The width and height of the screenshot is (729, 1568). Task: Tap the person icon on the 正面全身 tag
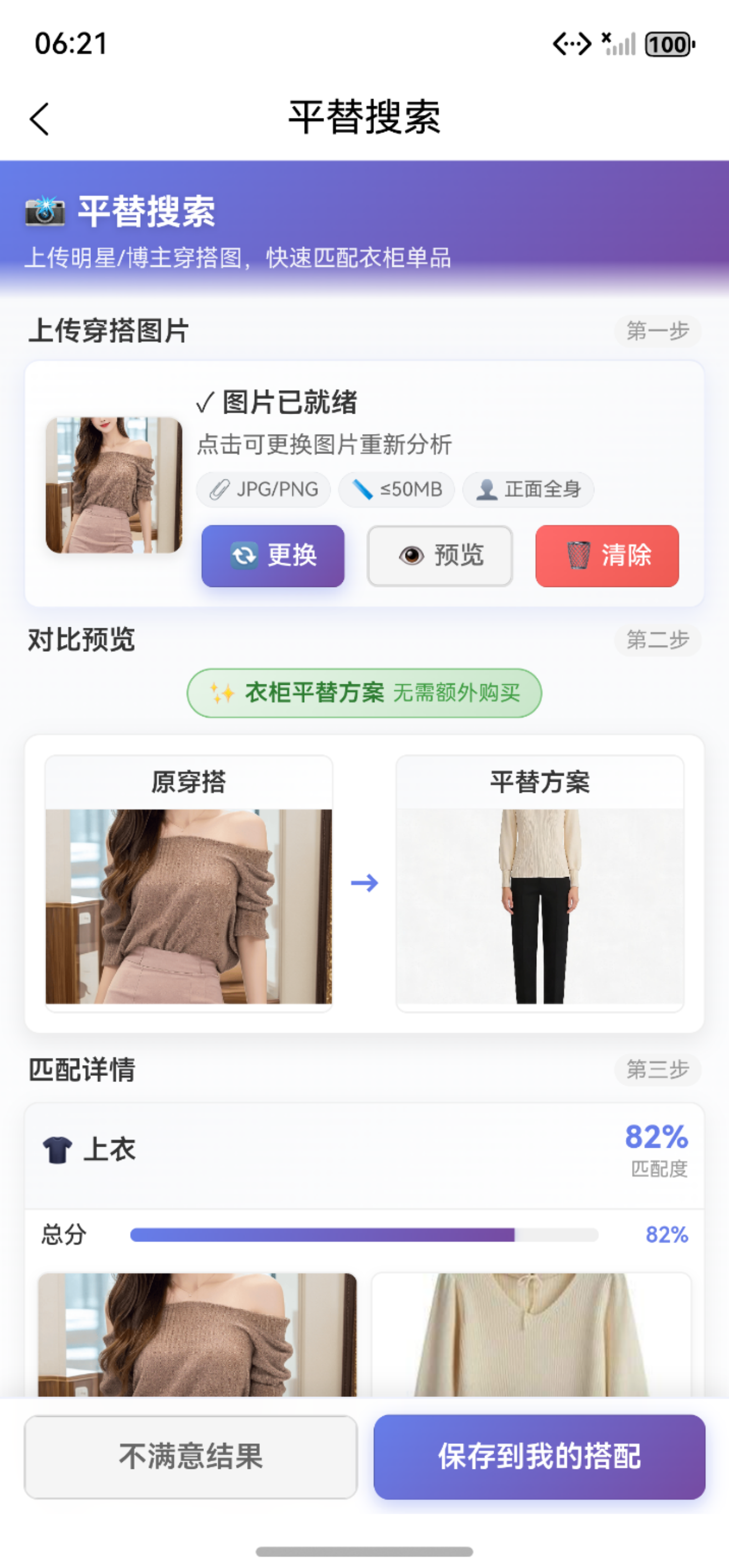tap(486, 489)
